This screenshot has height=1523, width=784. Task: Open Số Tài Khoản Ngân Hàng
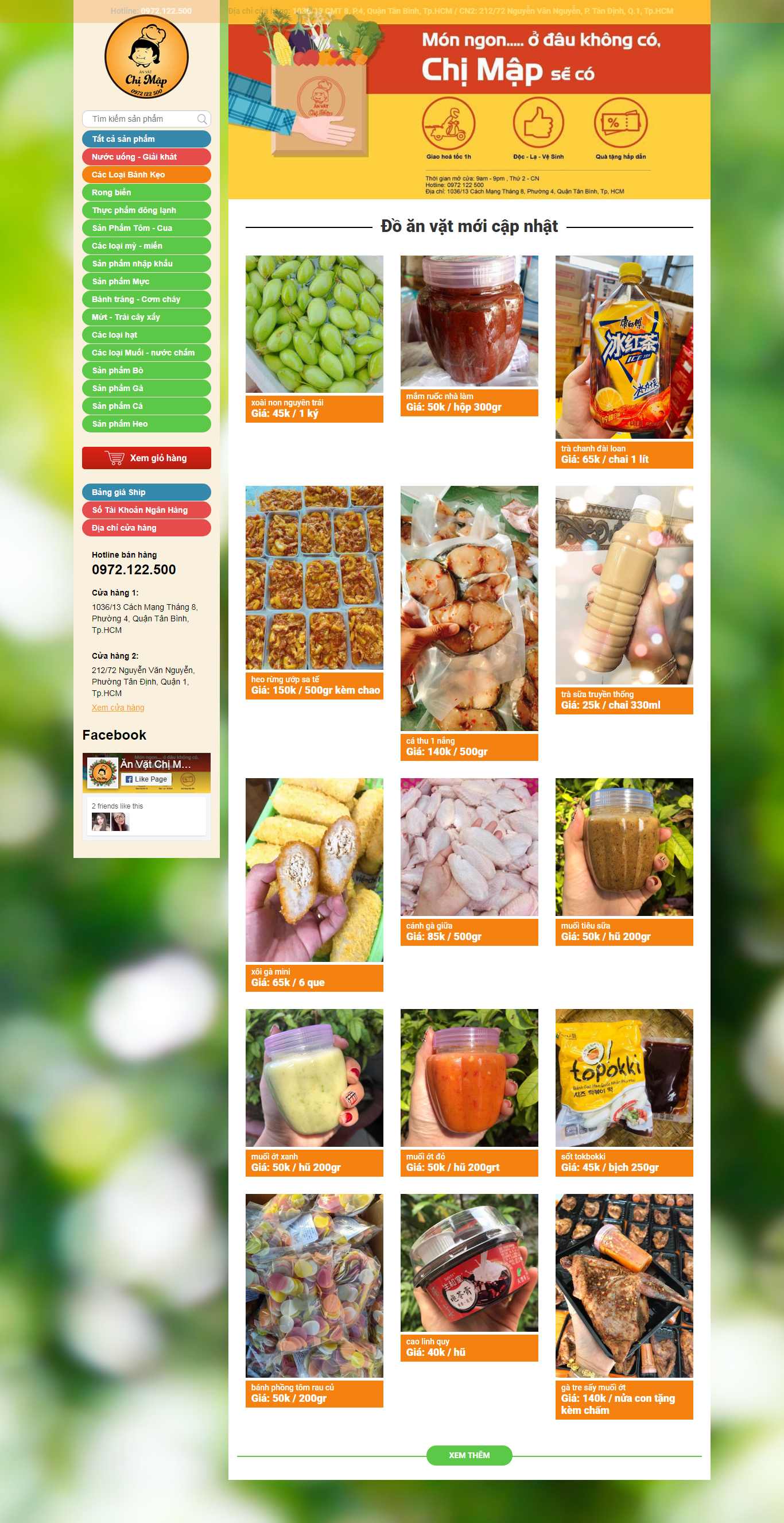click(x=146, y=509)
